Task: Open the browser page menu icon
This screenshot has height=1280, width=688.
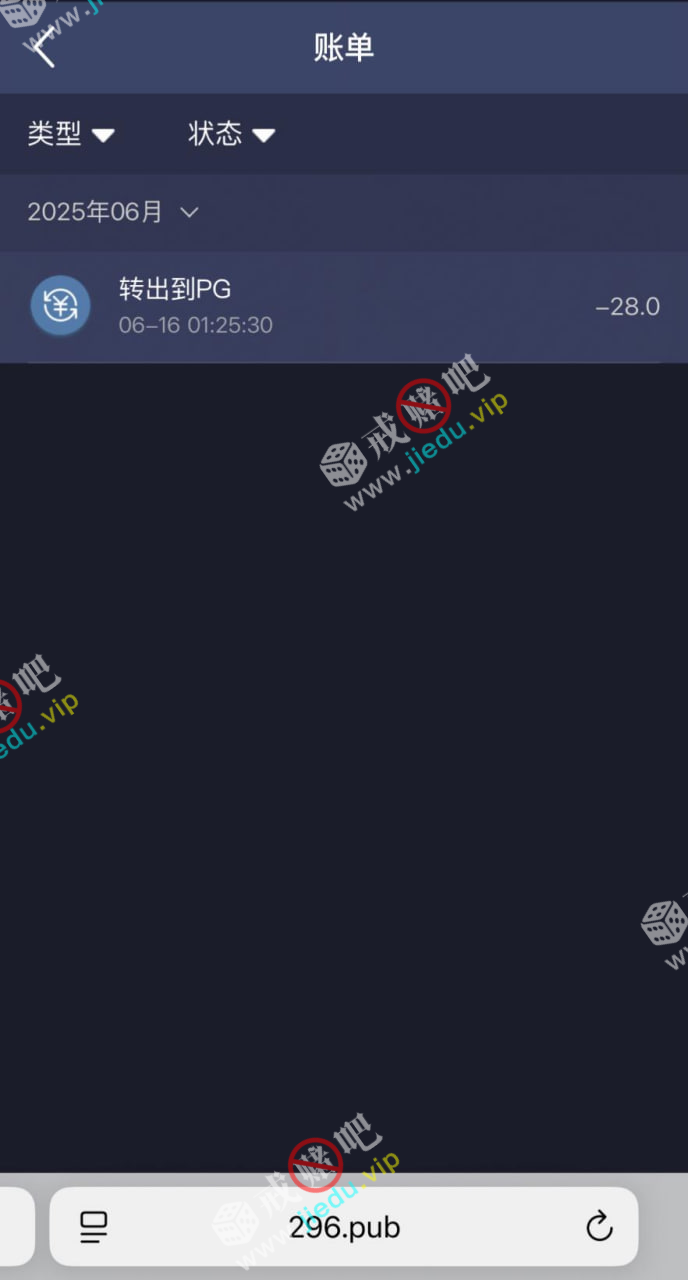Action: pyautogui.click(x=94, y=1227)
